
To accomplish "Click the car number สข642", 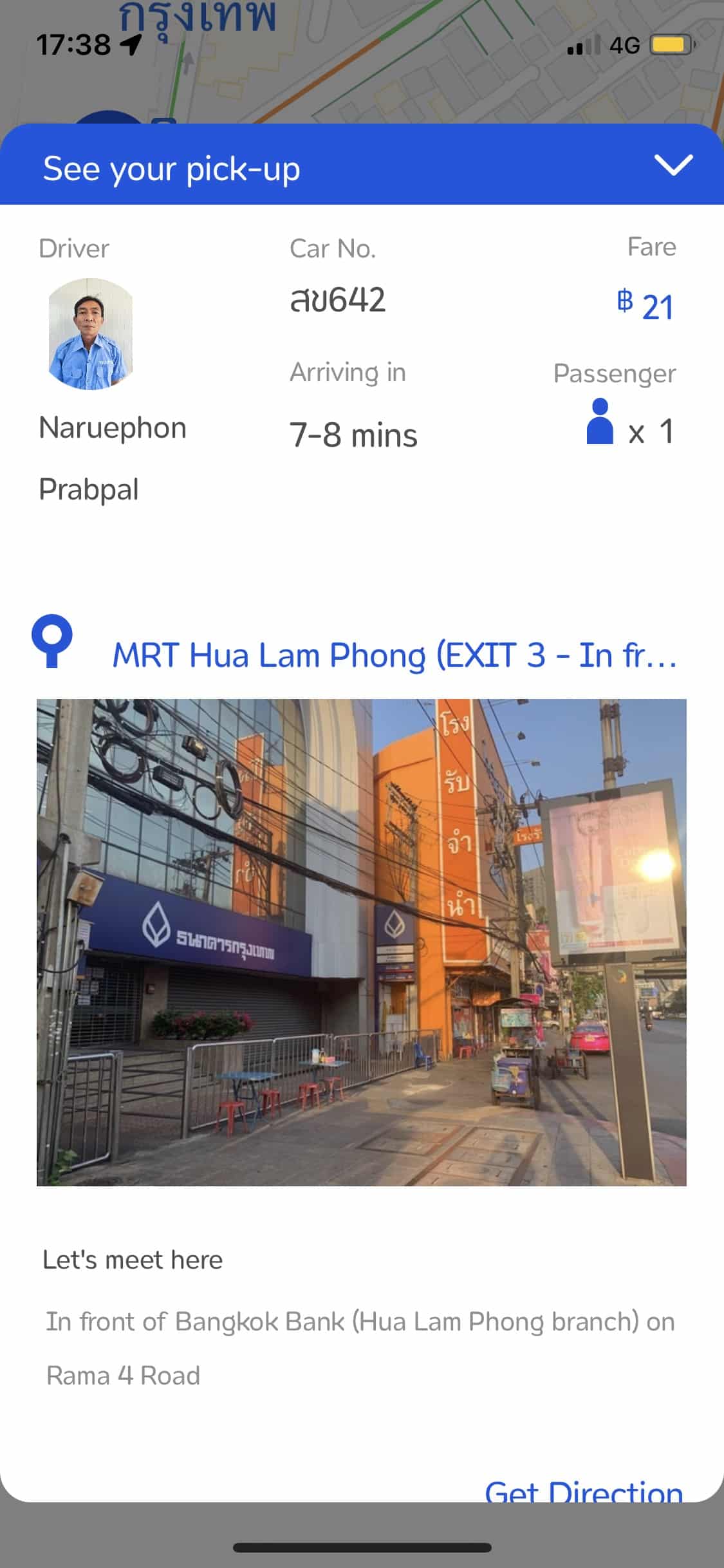I will pos(337,300).
